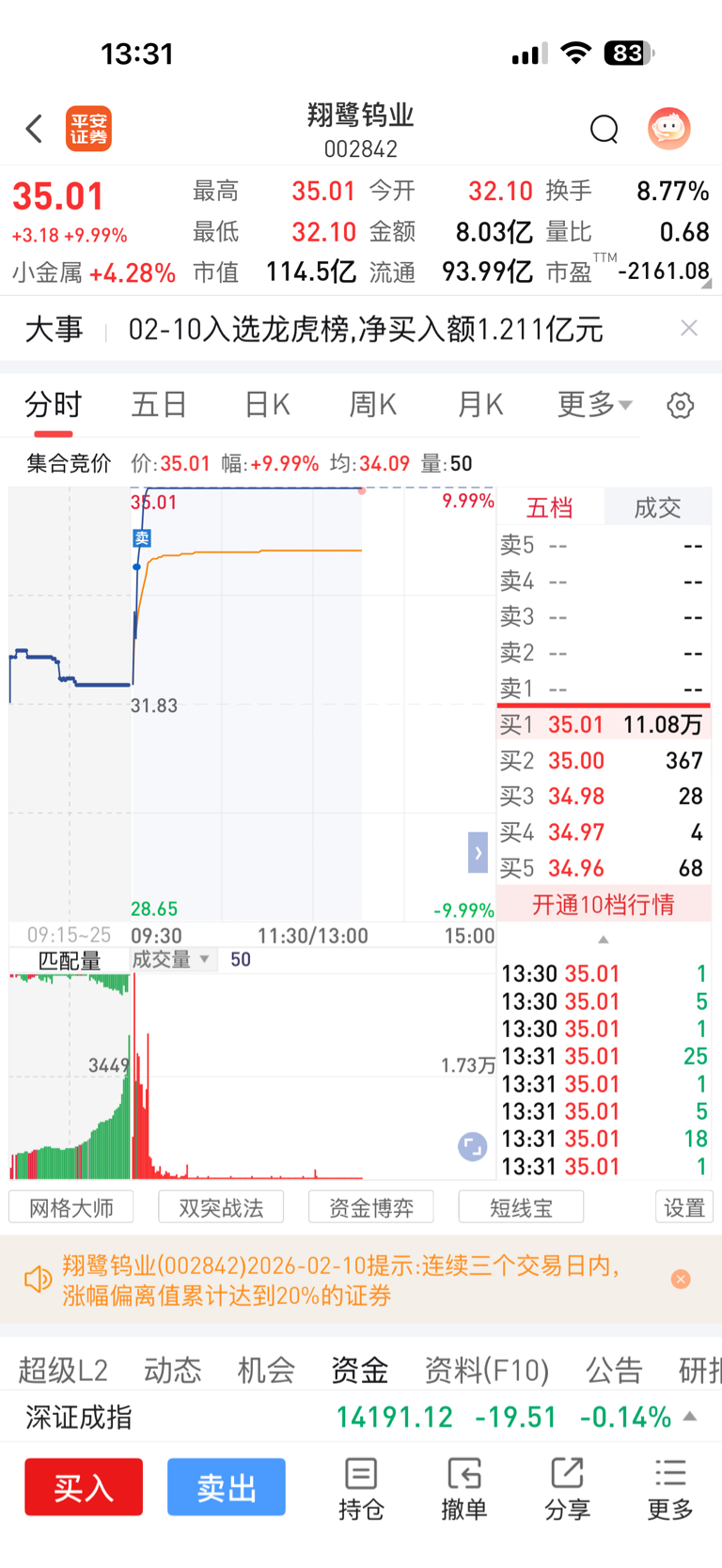Open the 双突战法 tool
This screenshot has width=722, height=1568.
tap(221, 1207)
